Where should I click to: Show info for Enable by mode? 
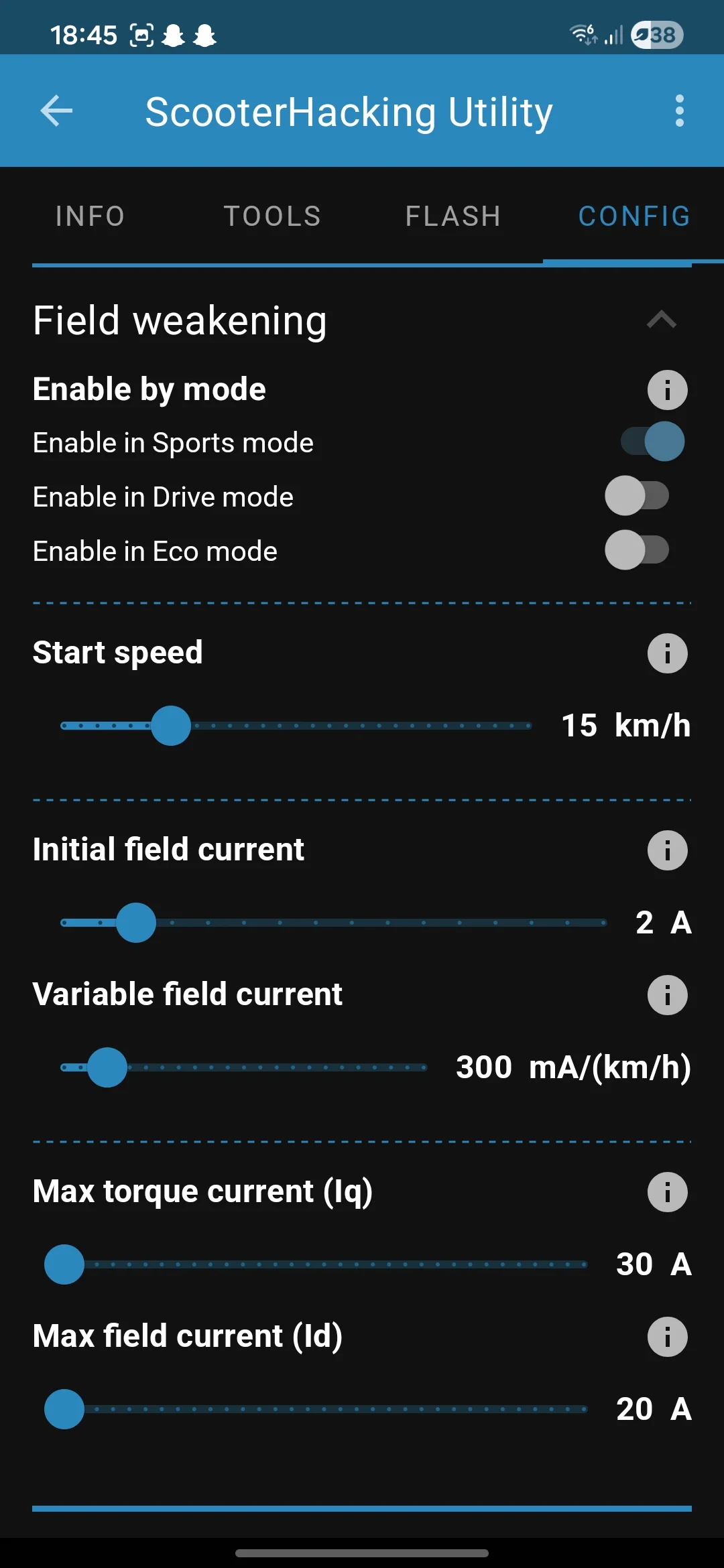click(x=667, y=390)
